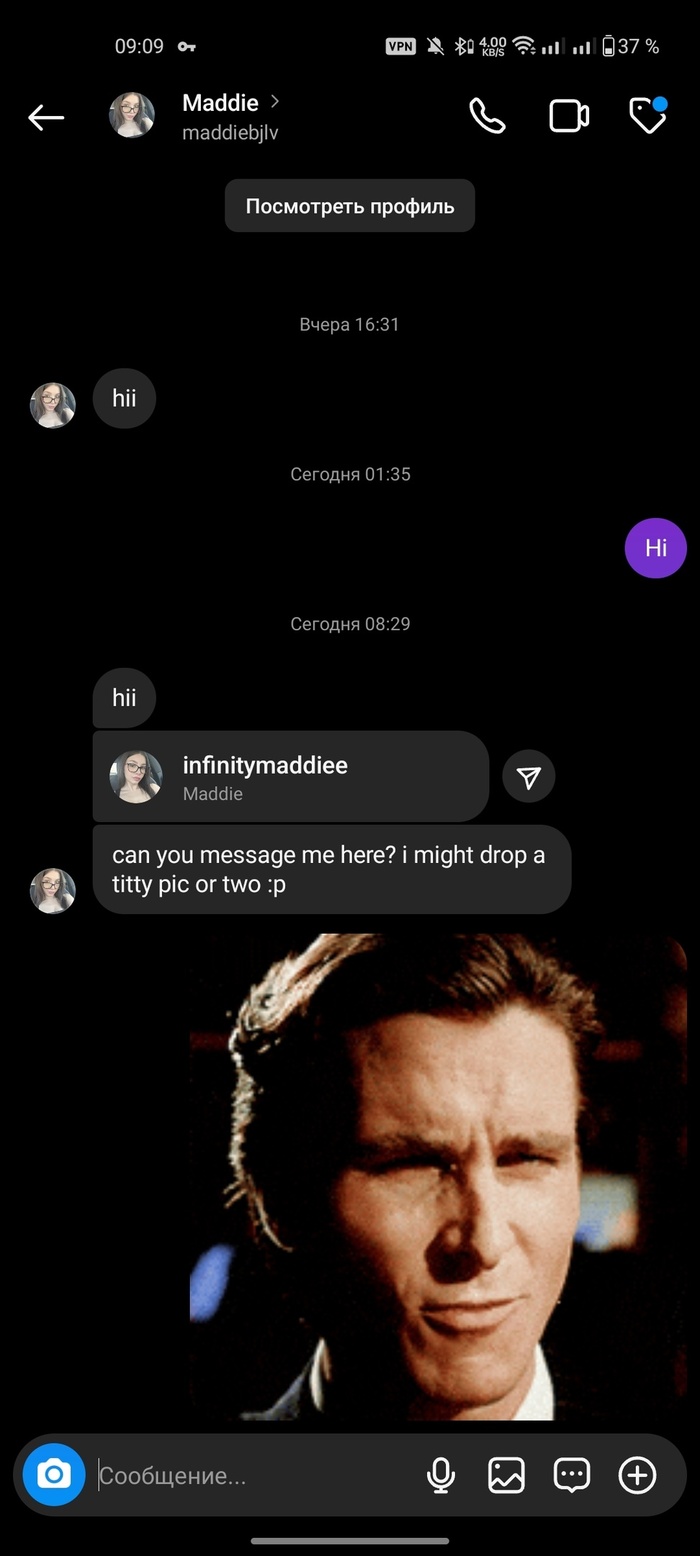Forward the shared infinitymaddiee profile
The height and width of the screenshot is (1556, 700).
point(529,777)
